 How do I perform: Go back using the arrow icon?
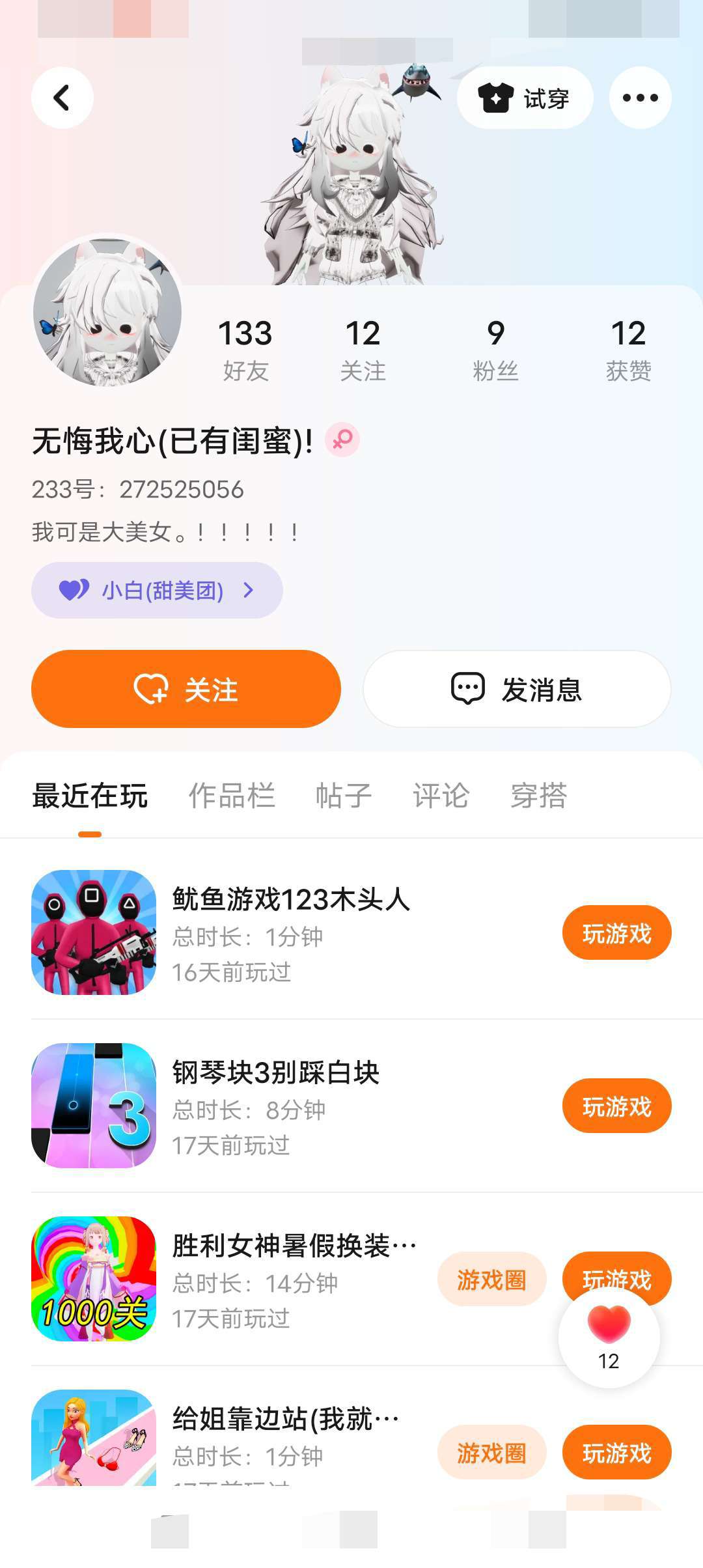[62, 98]
